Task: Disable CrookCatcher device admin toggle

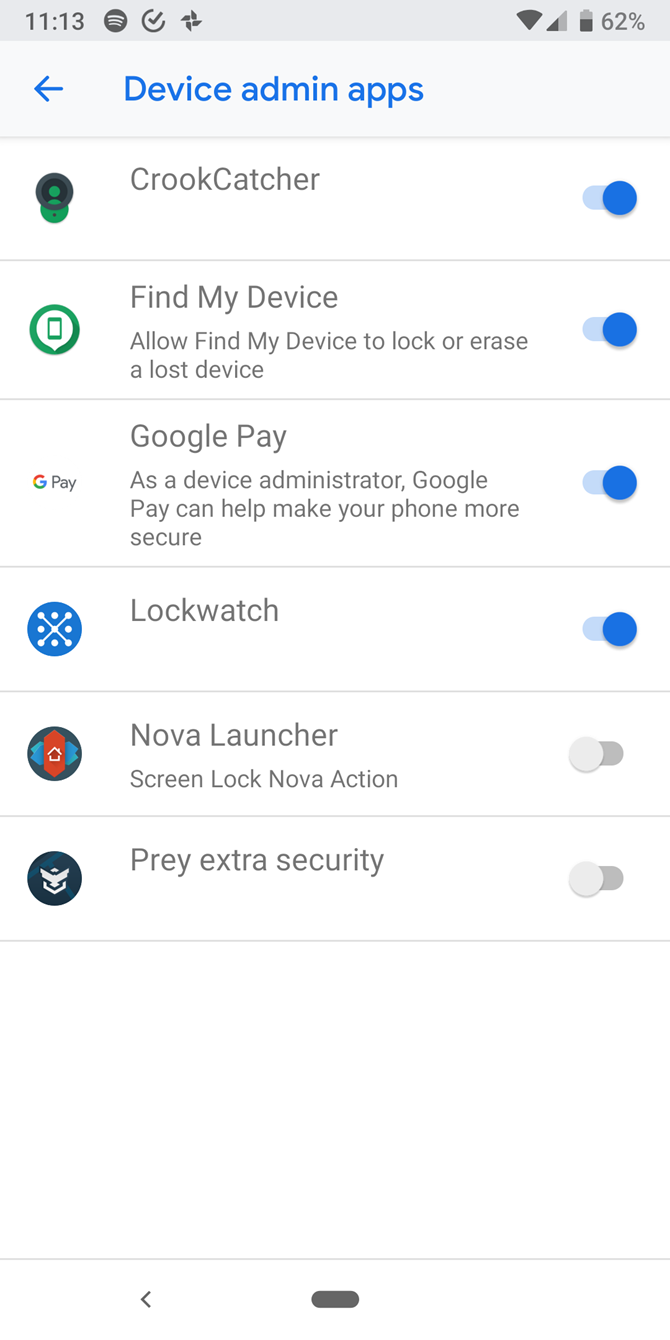Action: (609, 198)
